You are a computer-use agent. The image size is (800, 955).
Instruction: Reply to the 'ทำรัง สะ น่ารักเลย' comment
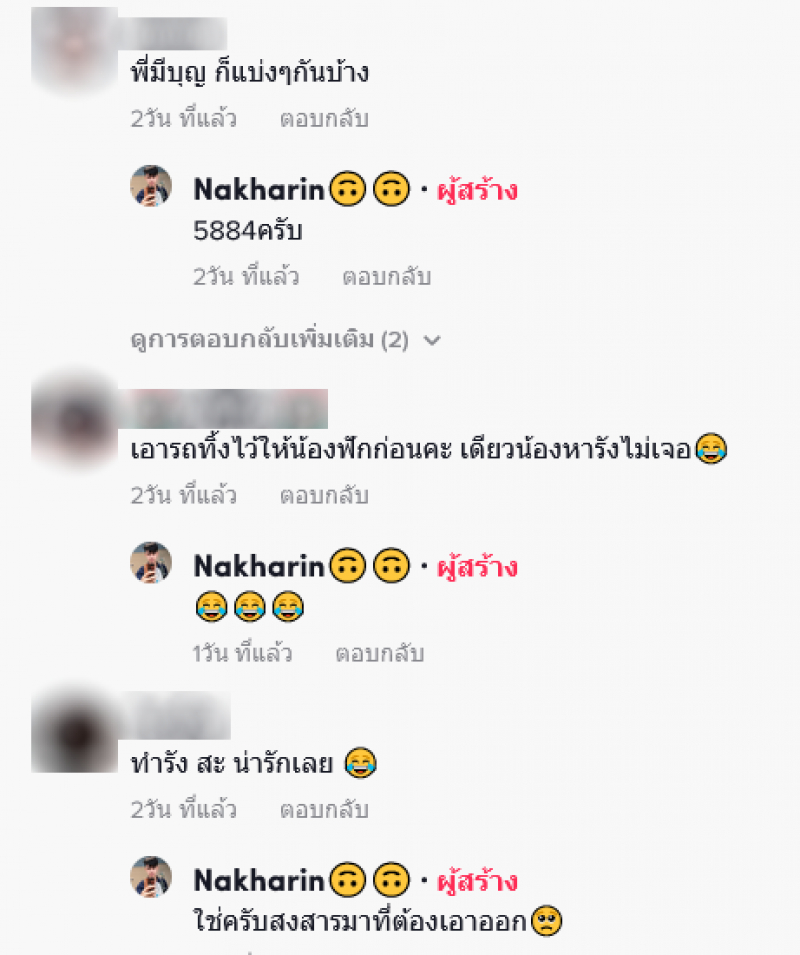click(324, 809)
